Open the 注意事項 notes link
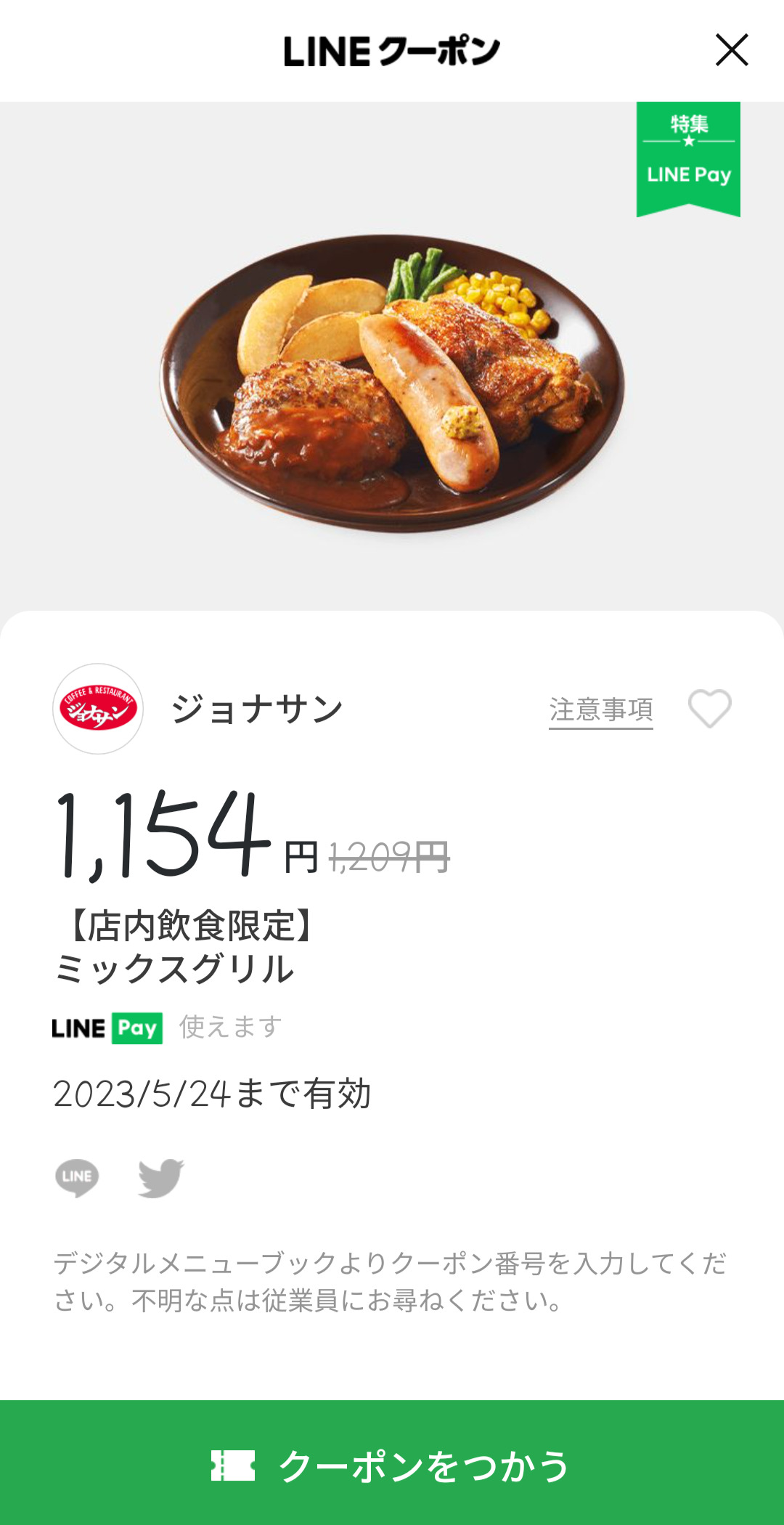The width and height of the screenshot is (784, 1525). (x=600, y=709)
